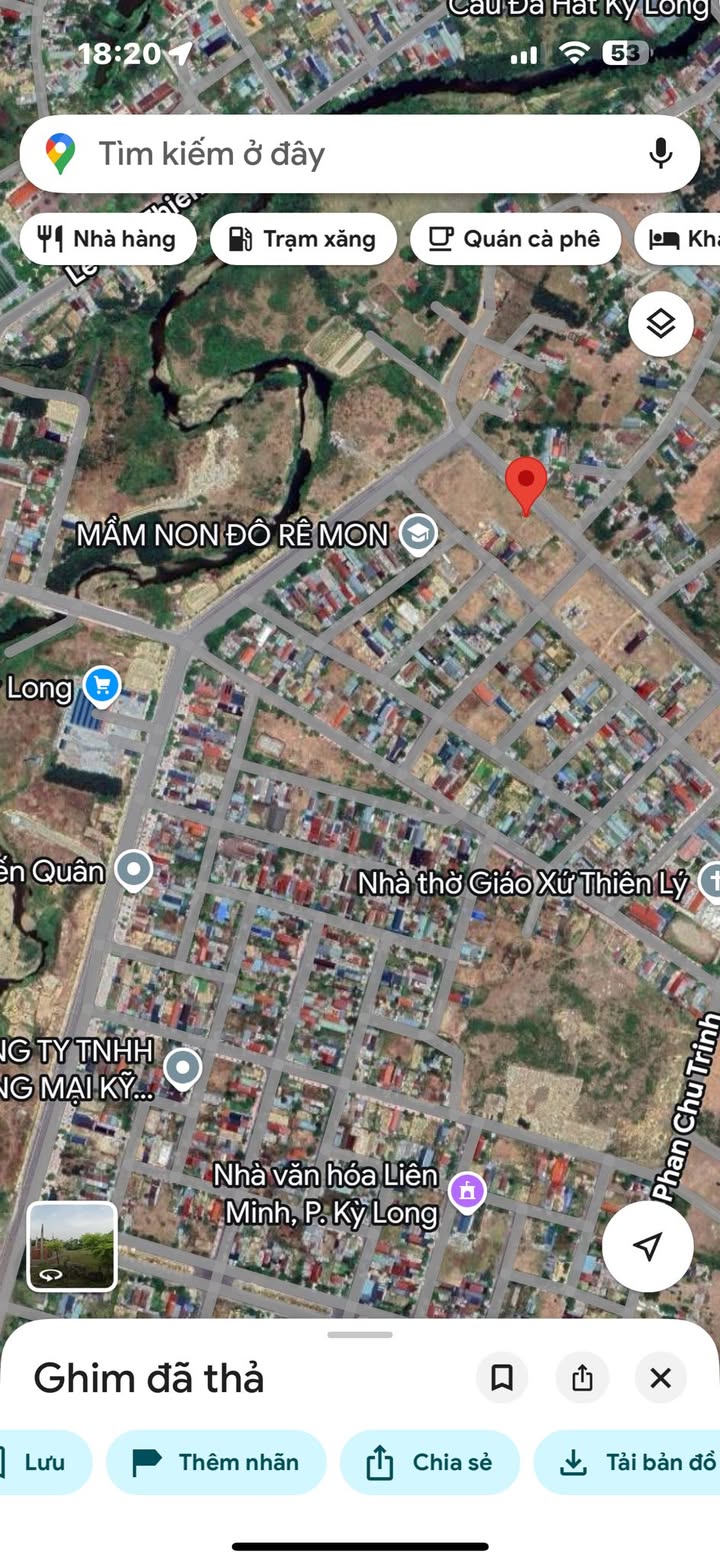The image size is (720, 1564).
Task: Choose the 'Quán cà phê' chip
Action: click(x=515, y=239)
